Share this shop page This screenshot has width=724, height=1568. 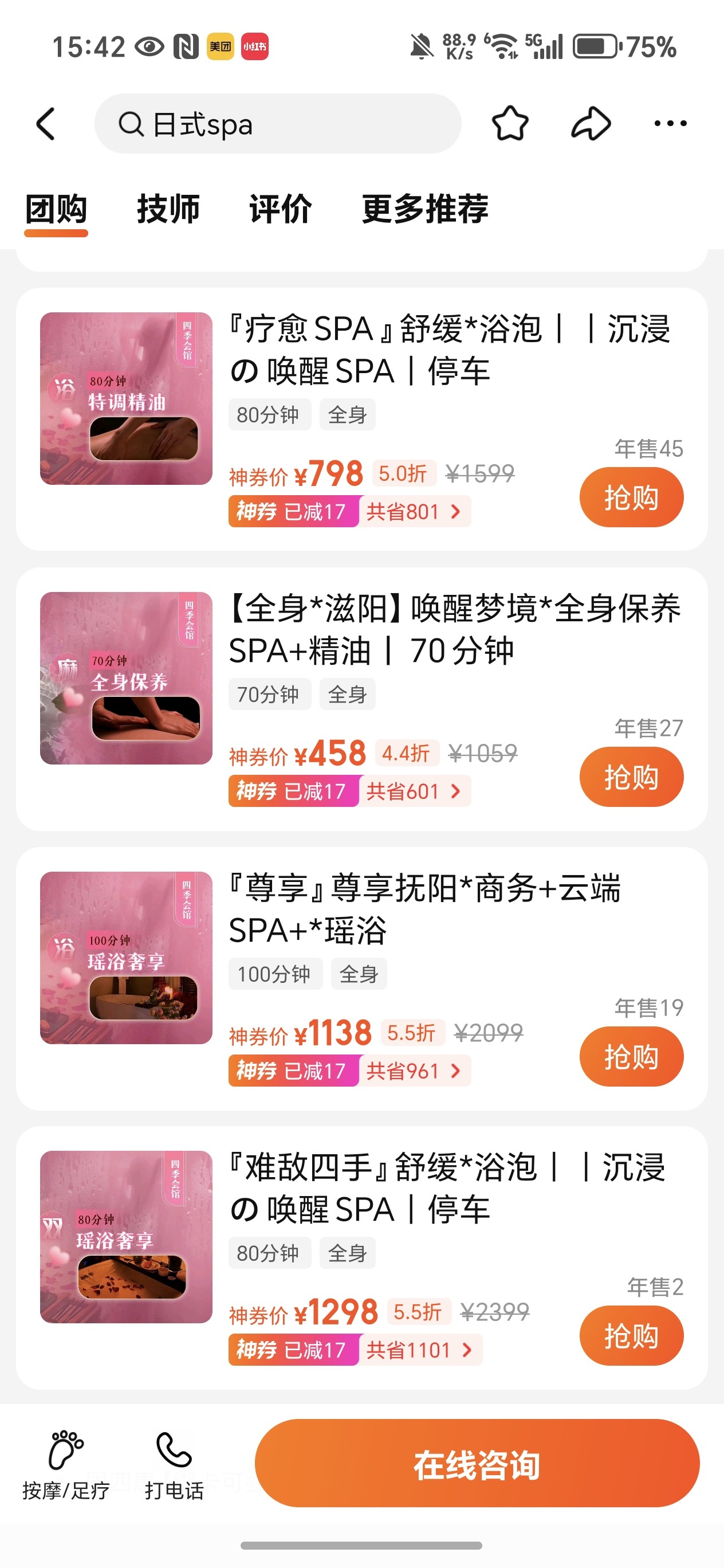[591, 124]
